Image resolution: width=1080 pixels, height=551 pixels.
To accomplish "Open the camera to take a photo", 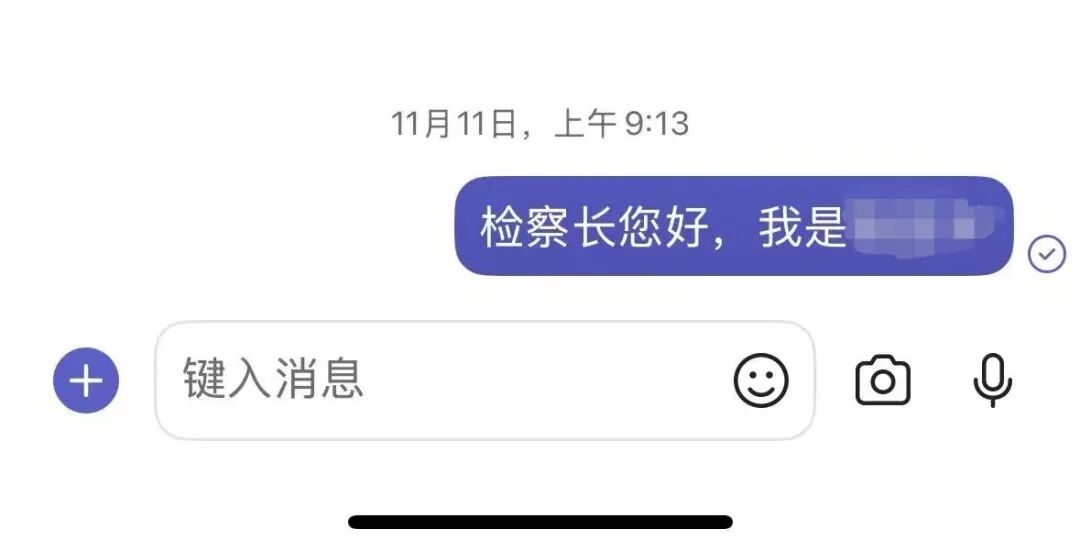I will pyautogui.click(x=883, y=381).
